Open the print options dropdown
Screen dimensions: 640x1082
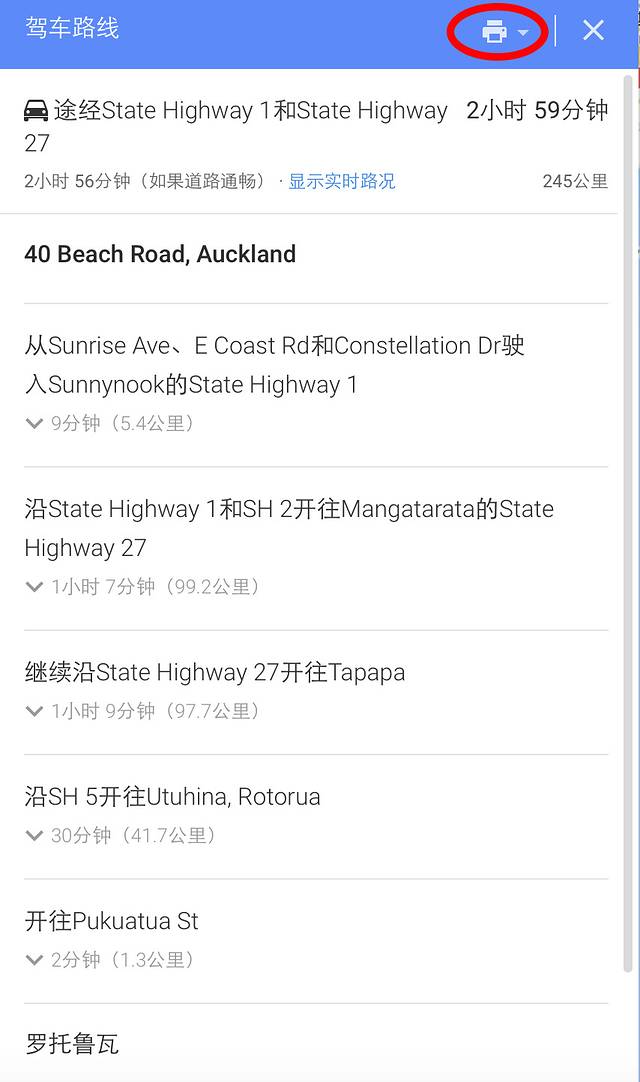click(x=522, y=33)
